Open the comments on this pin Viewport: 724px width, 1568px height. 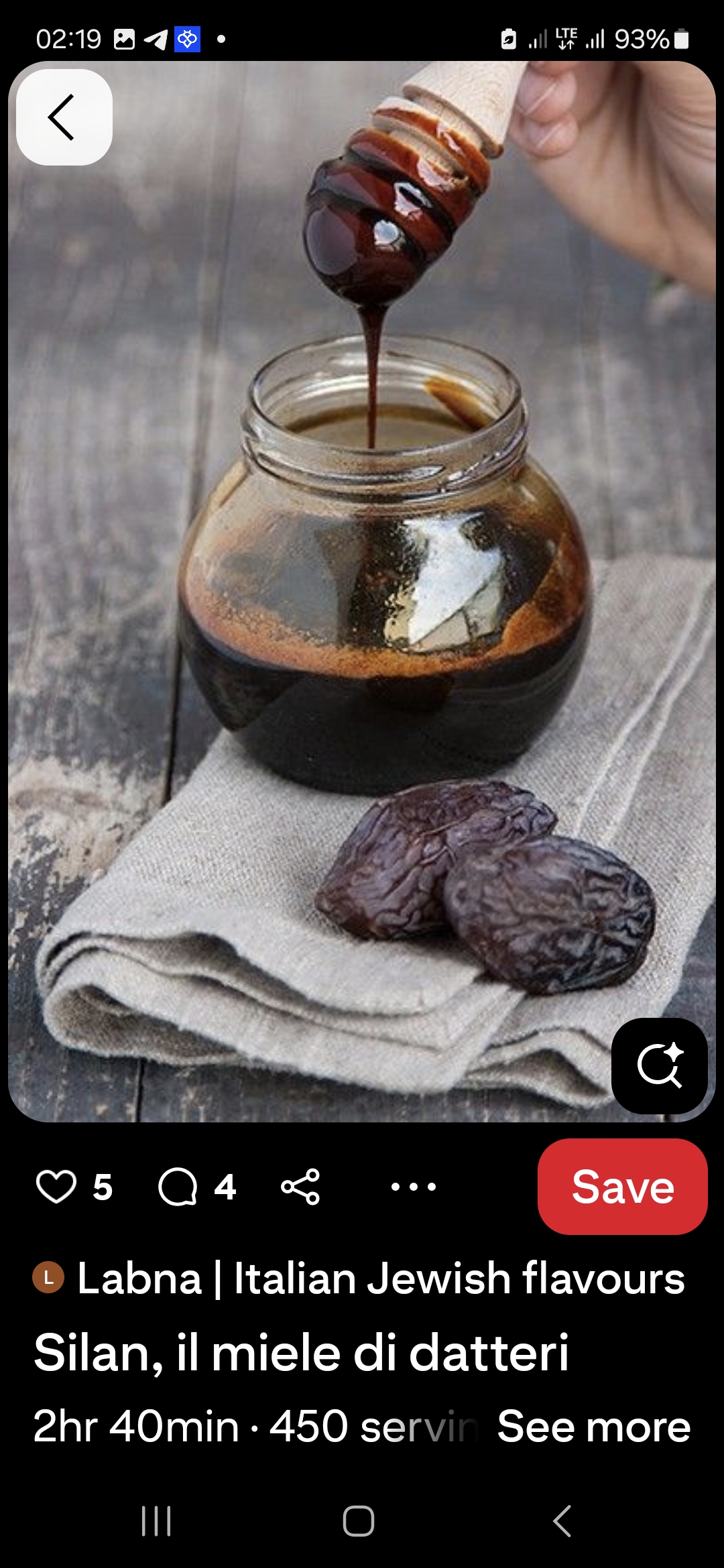(178, 1187)
